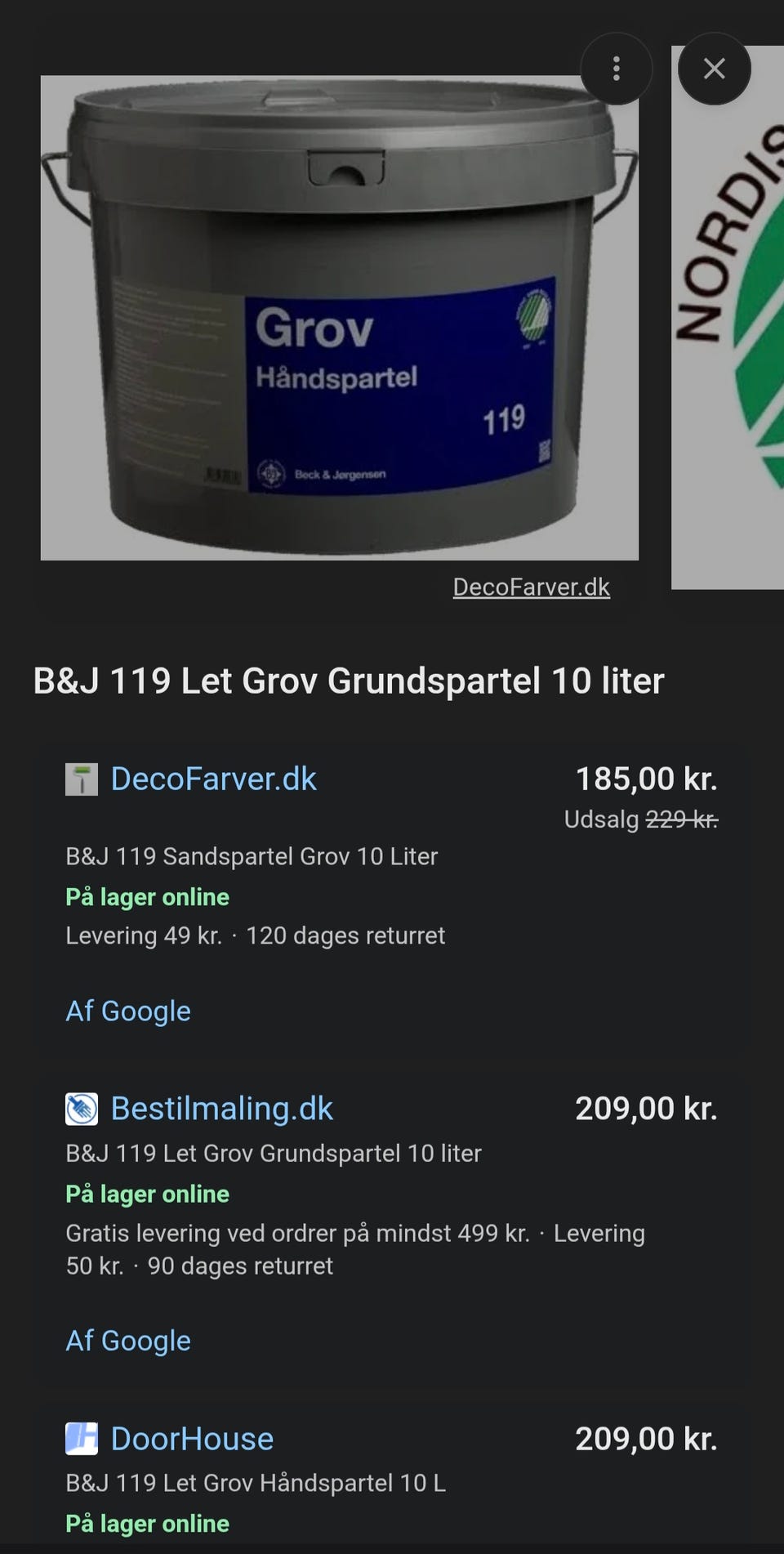Close the product detail panel
The image size is (784, 1554).
point(715,69)
